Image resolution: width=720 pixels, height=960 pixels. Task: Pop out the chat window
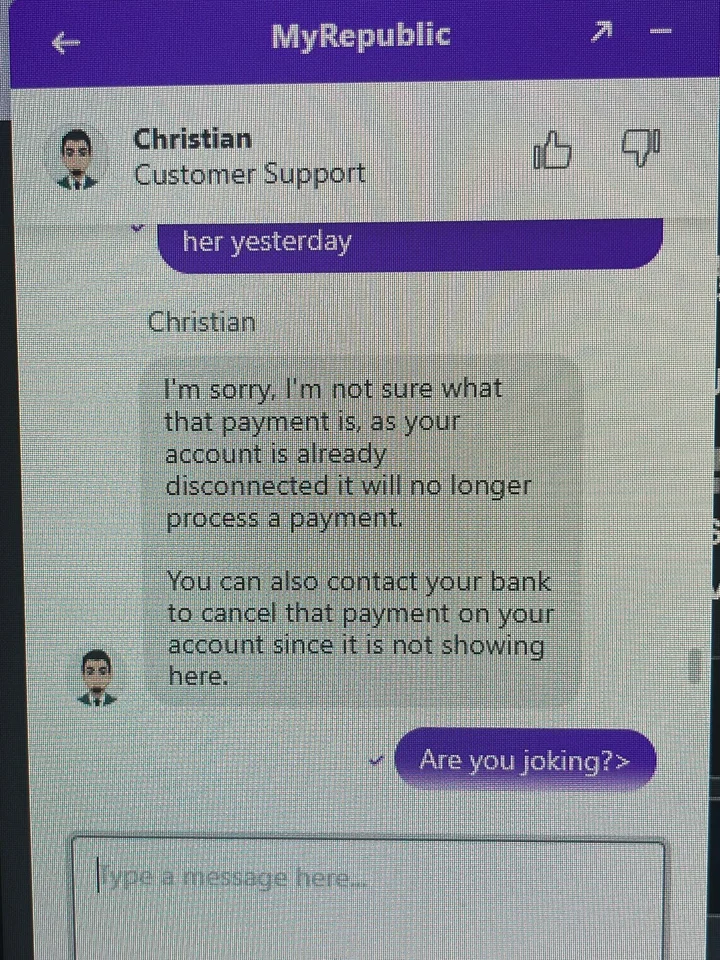pyautogui.click(x=600, y=34)
